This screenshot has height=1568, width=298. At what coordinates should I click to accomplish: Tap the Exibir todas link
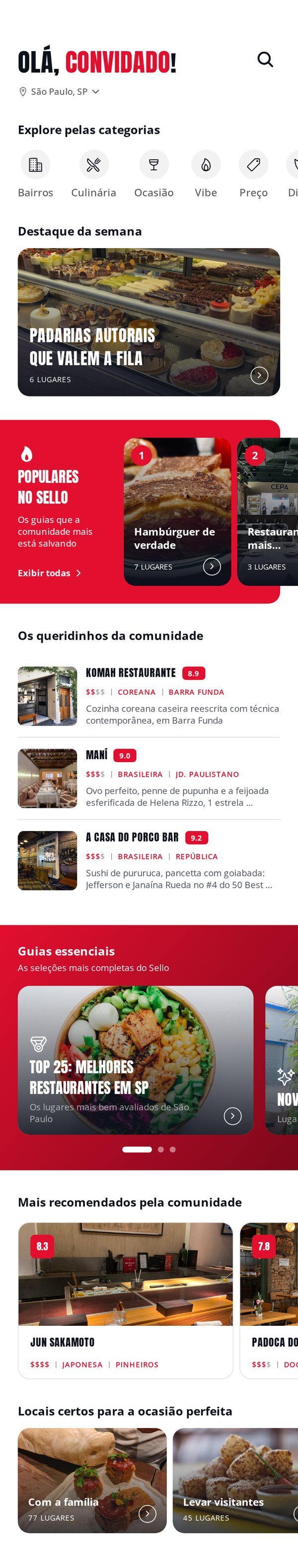(49, 573)
